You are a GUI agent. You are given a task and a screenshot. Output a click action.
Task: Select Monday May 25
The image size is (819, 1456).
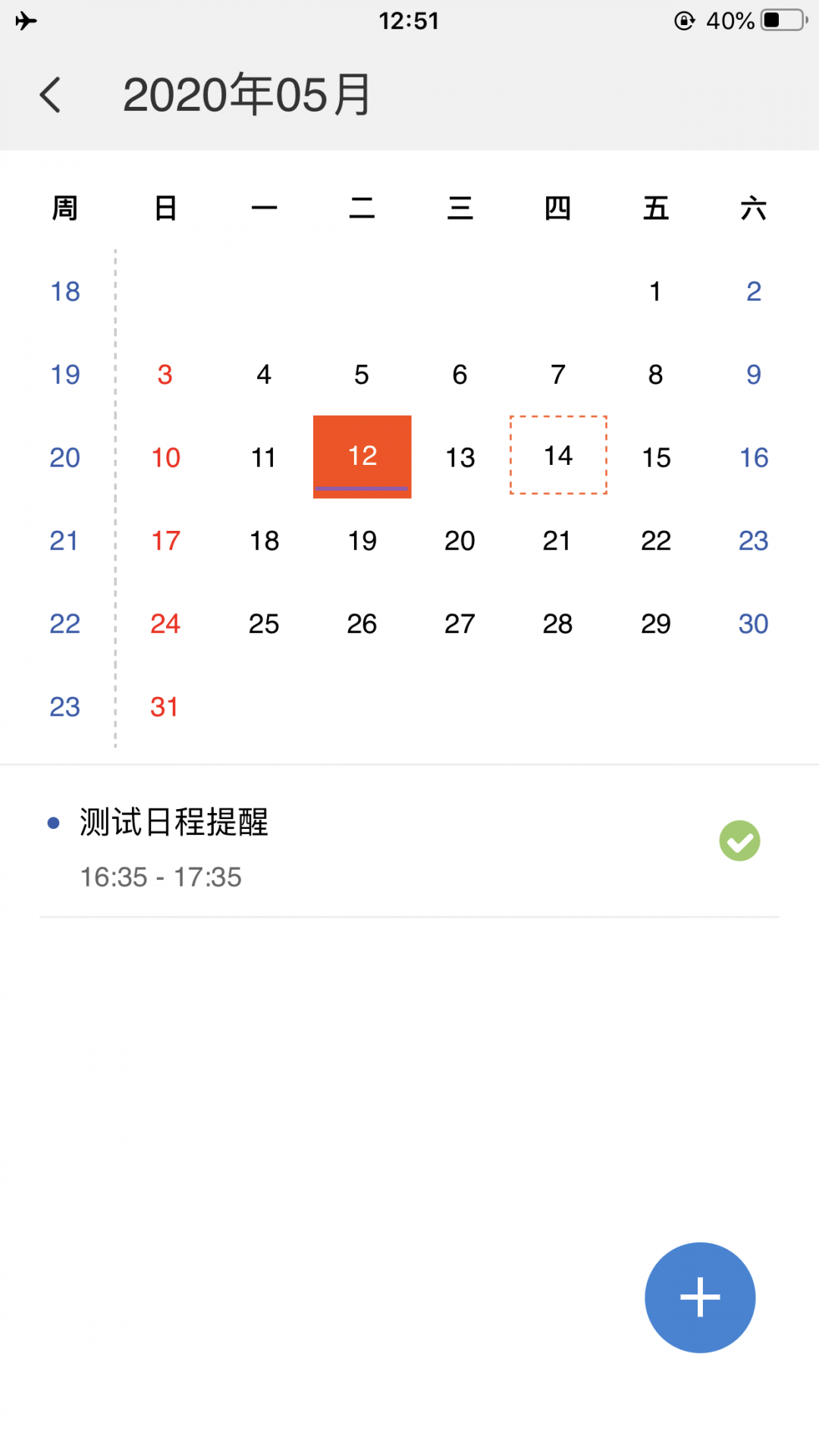264,623
